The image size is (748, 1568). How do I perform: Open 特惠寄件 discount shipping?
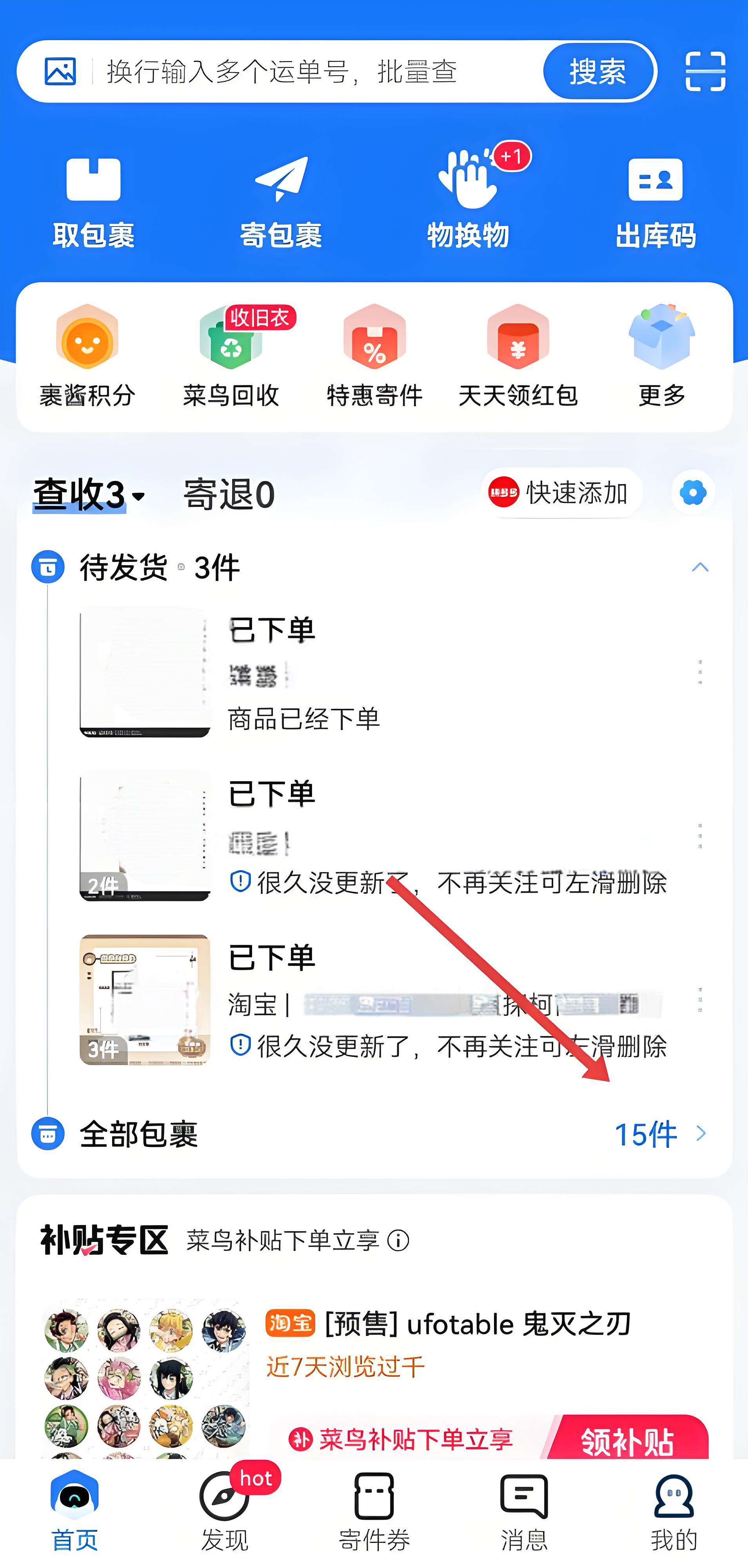pyautogui.click(x=374, y=356)
